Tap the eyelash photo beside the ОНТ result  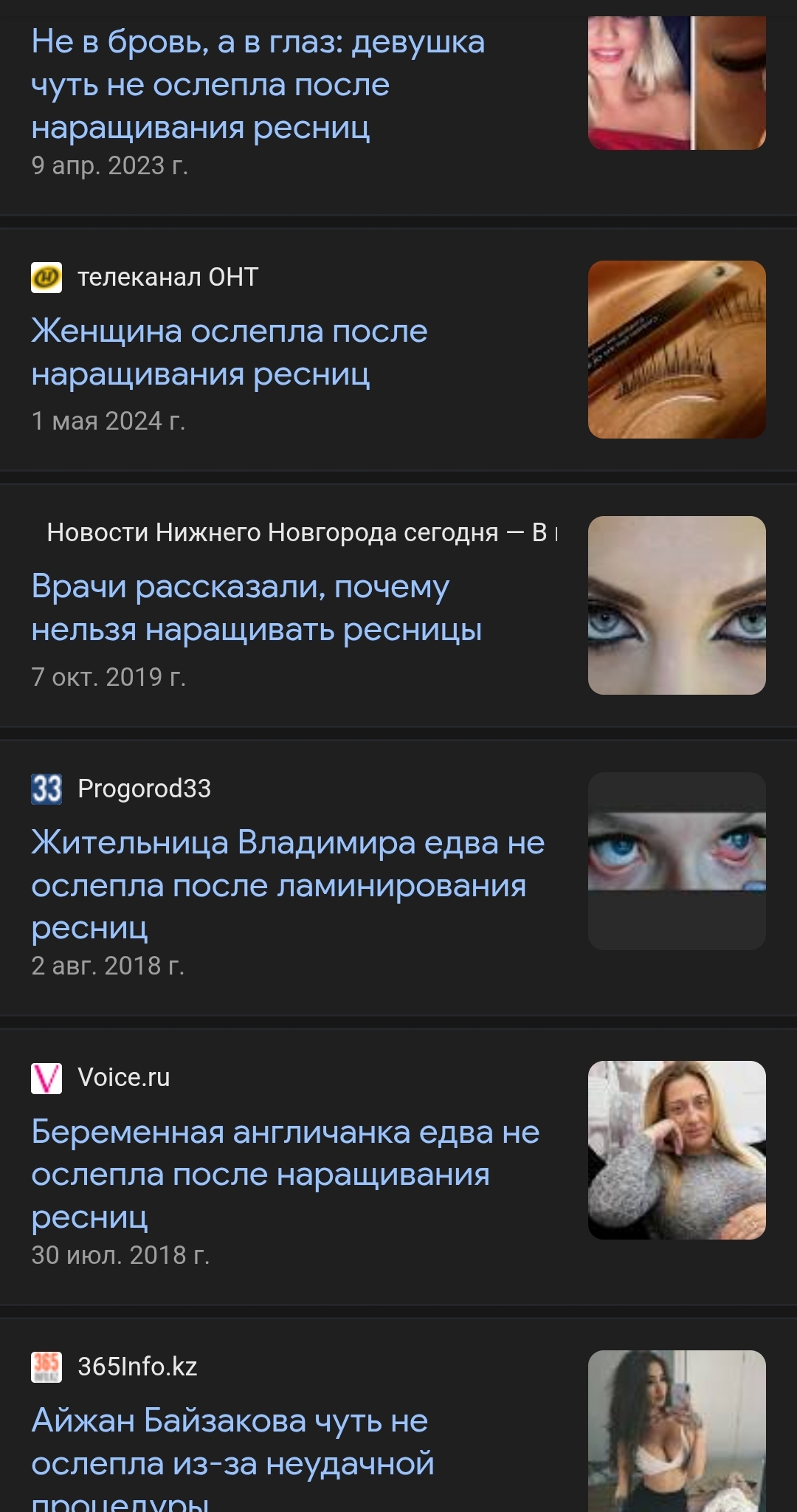(x=677, y=349)
